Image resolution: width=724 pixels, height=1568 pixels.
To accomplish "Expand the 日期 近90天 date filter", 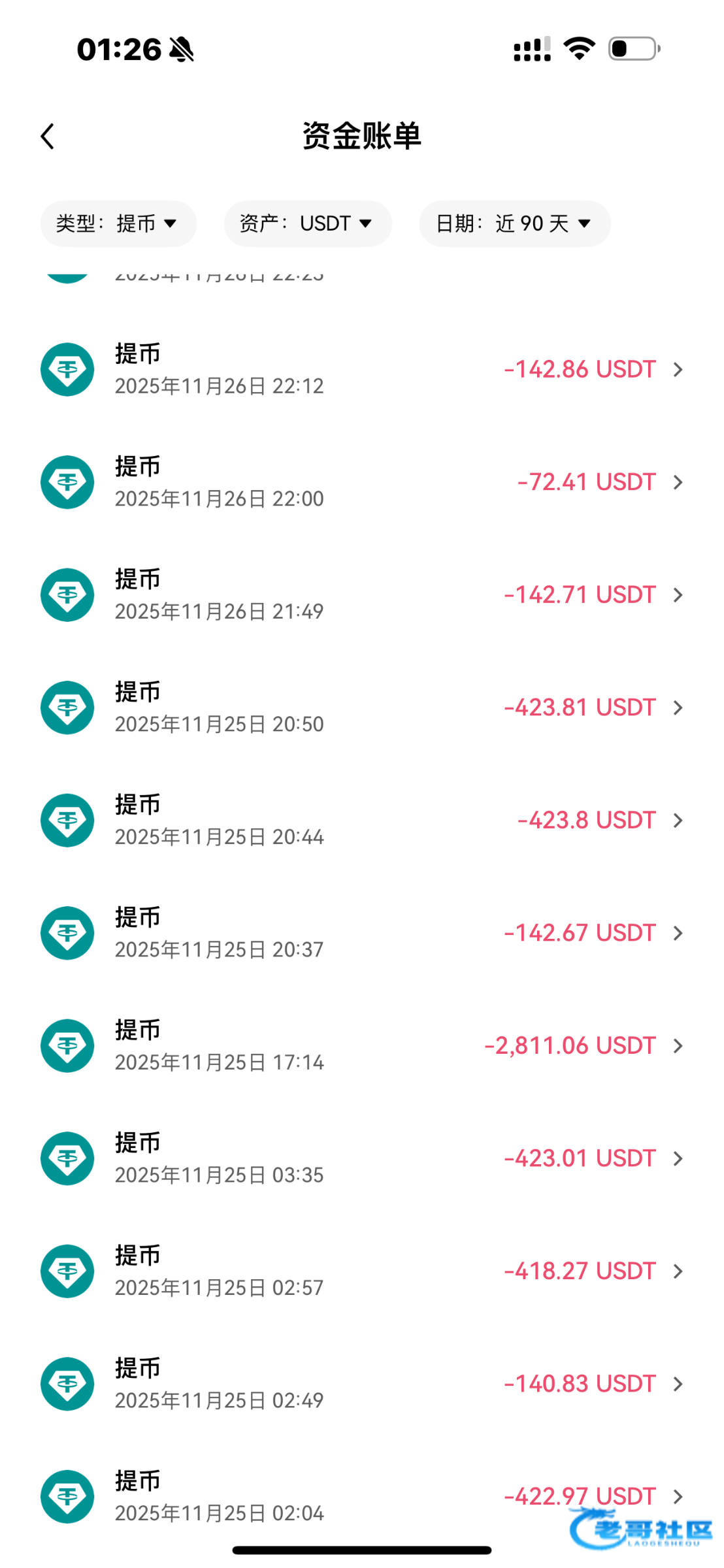I will [x=514, y=223].
